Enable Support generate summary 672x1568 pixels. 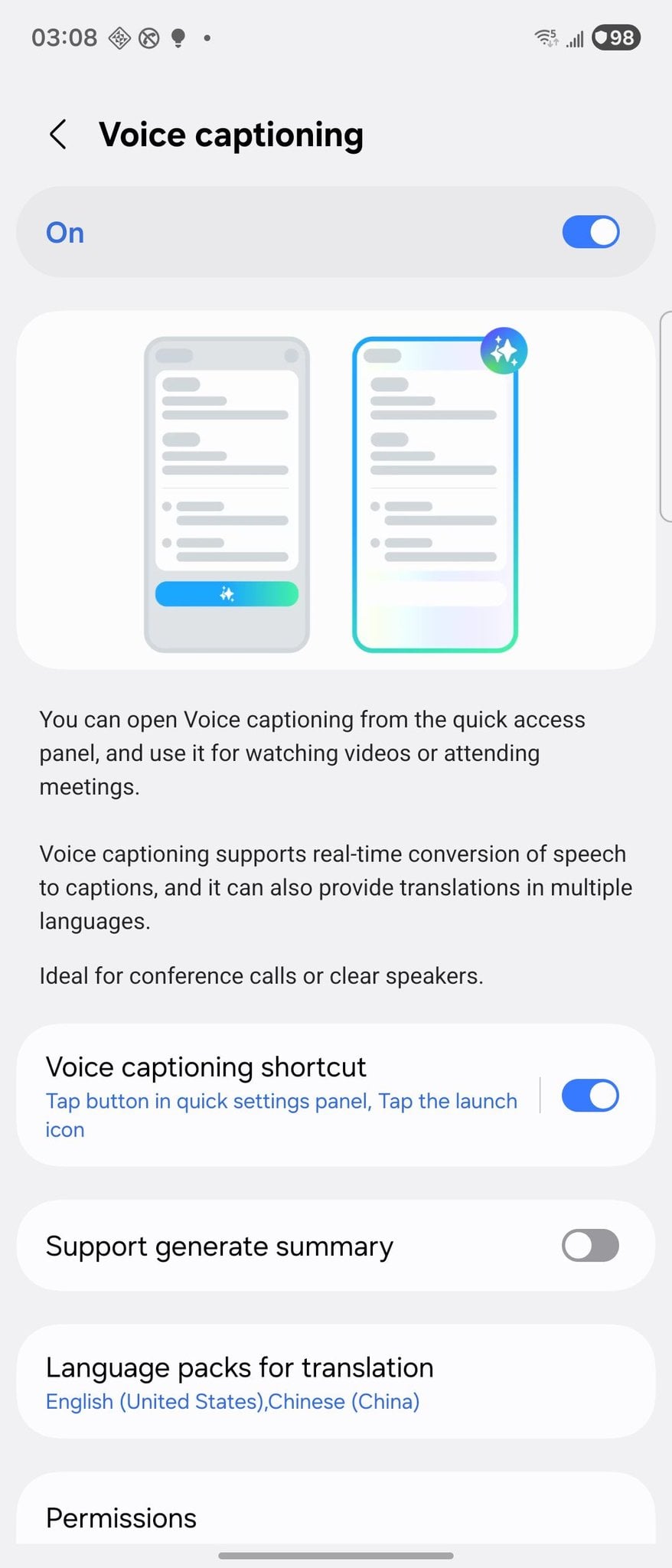pos(590,1246)
